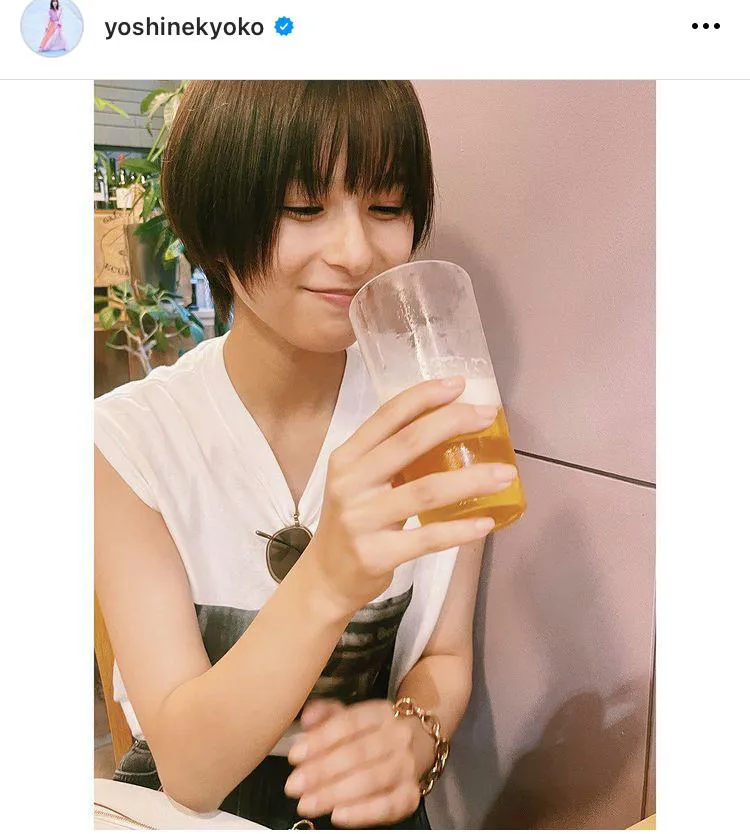The height and width of the screenshot is (834, 750).
Task: Click the circular profile avatar thumbnail
Action: pyautogui.click(x=51, y=28)
